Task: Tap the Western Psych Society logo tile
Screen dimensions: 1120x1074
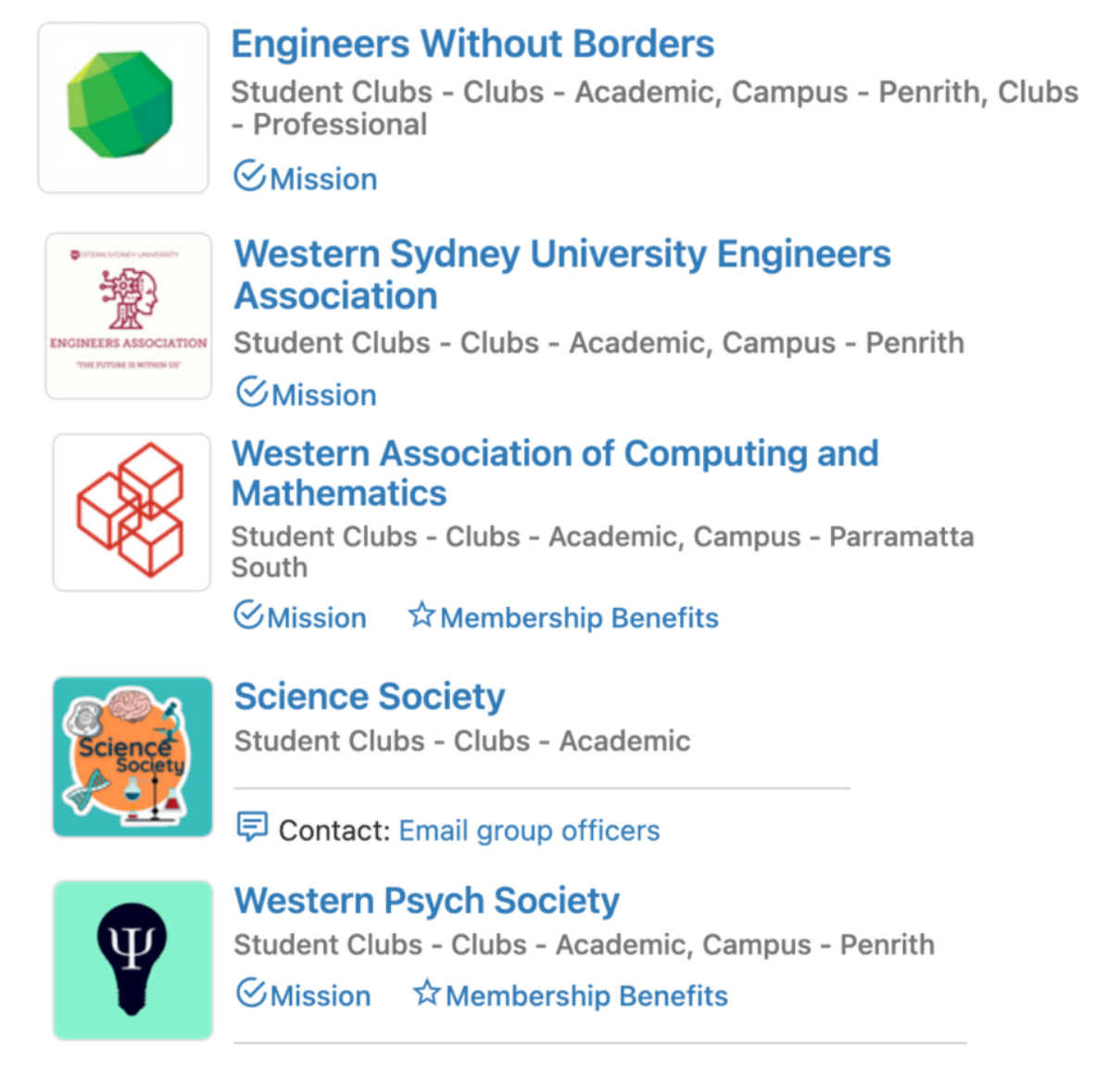Action: click(x=132, y=960)
